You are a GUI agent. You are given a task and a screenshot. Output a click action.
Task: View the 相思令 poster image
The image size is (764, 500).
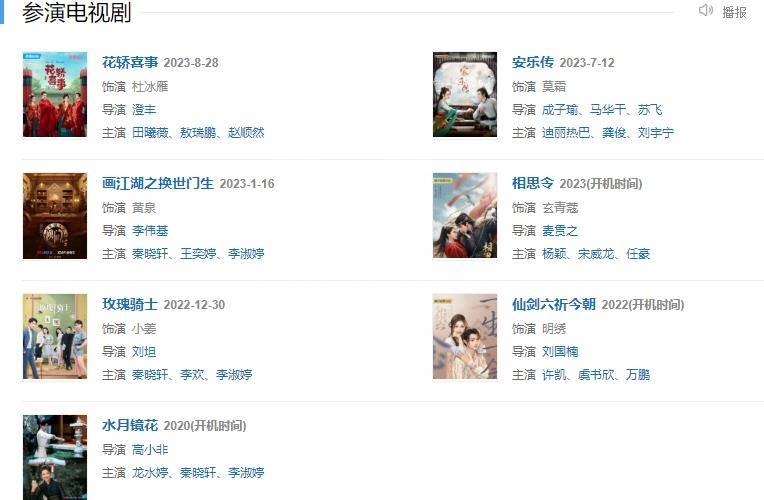click(x=464, y=216)
